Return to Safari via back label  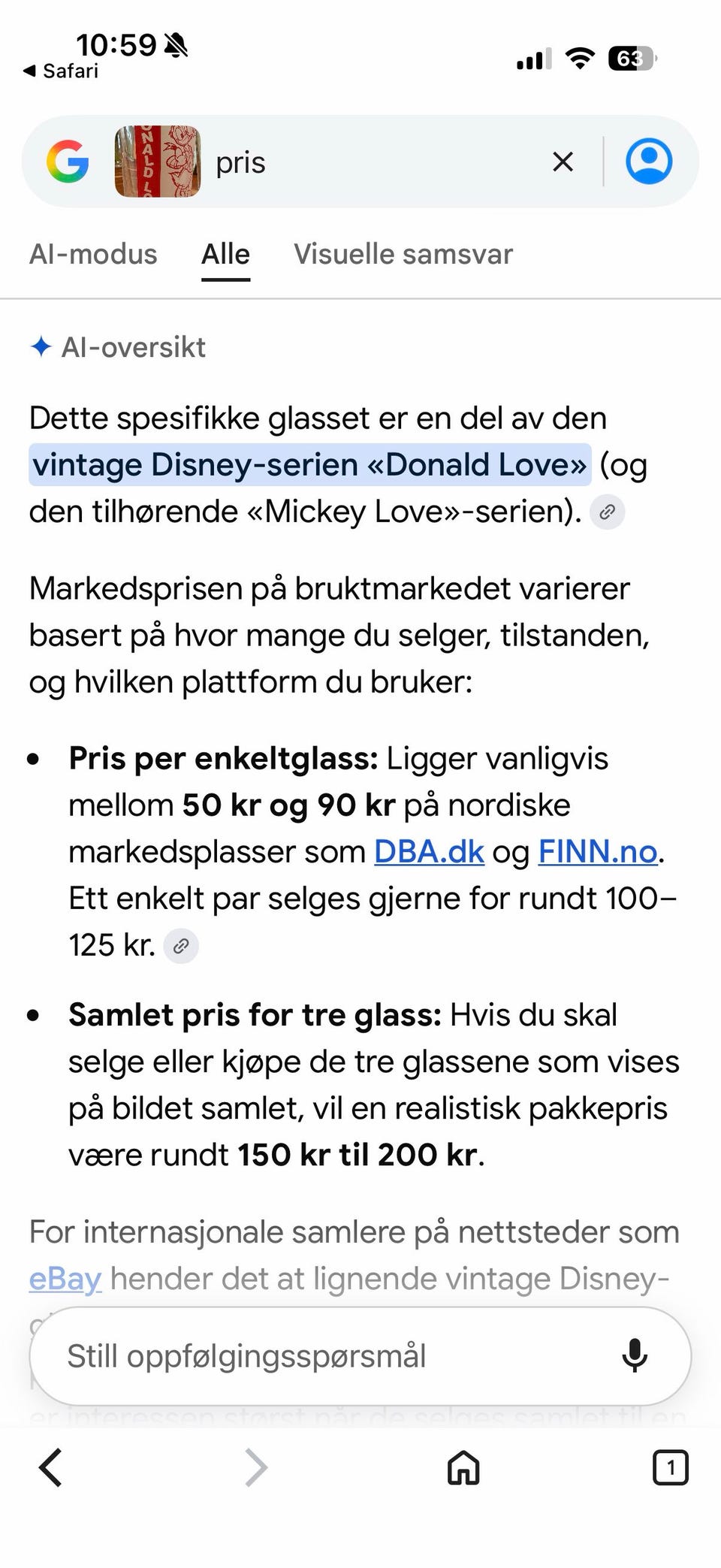61,71
